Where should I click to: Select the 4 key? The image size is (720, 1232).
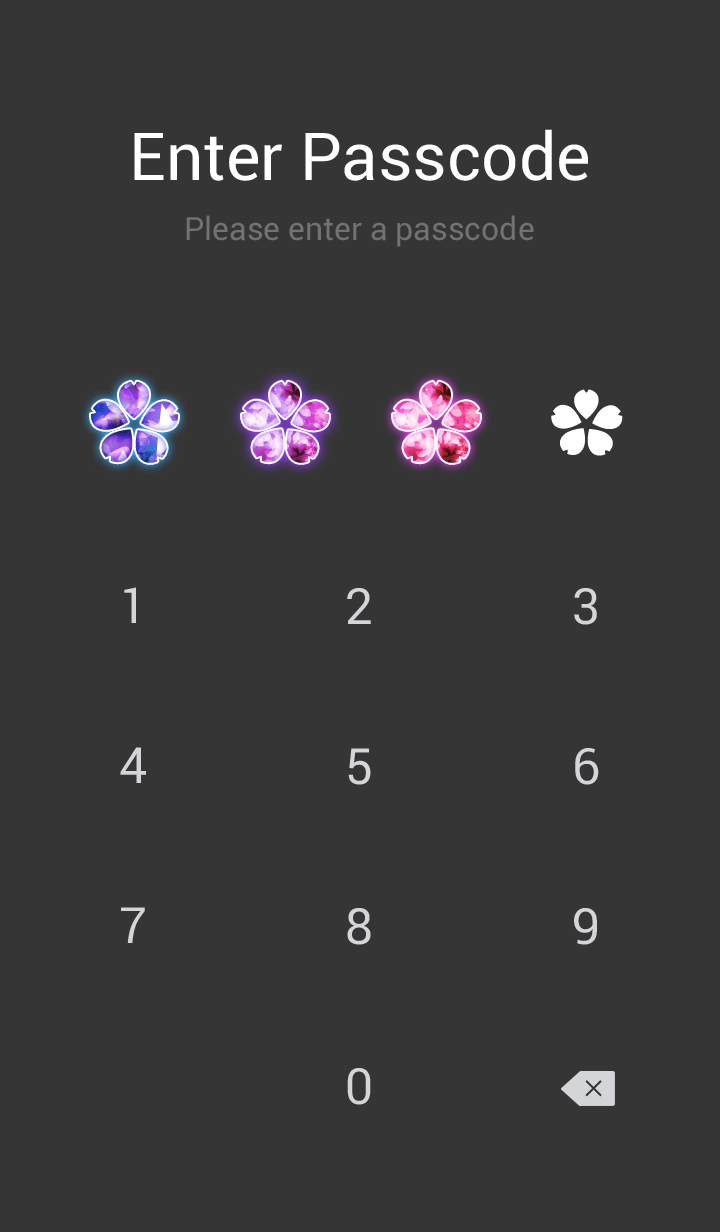[133, 767]
